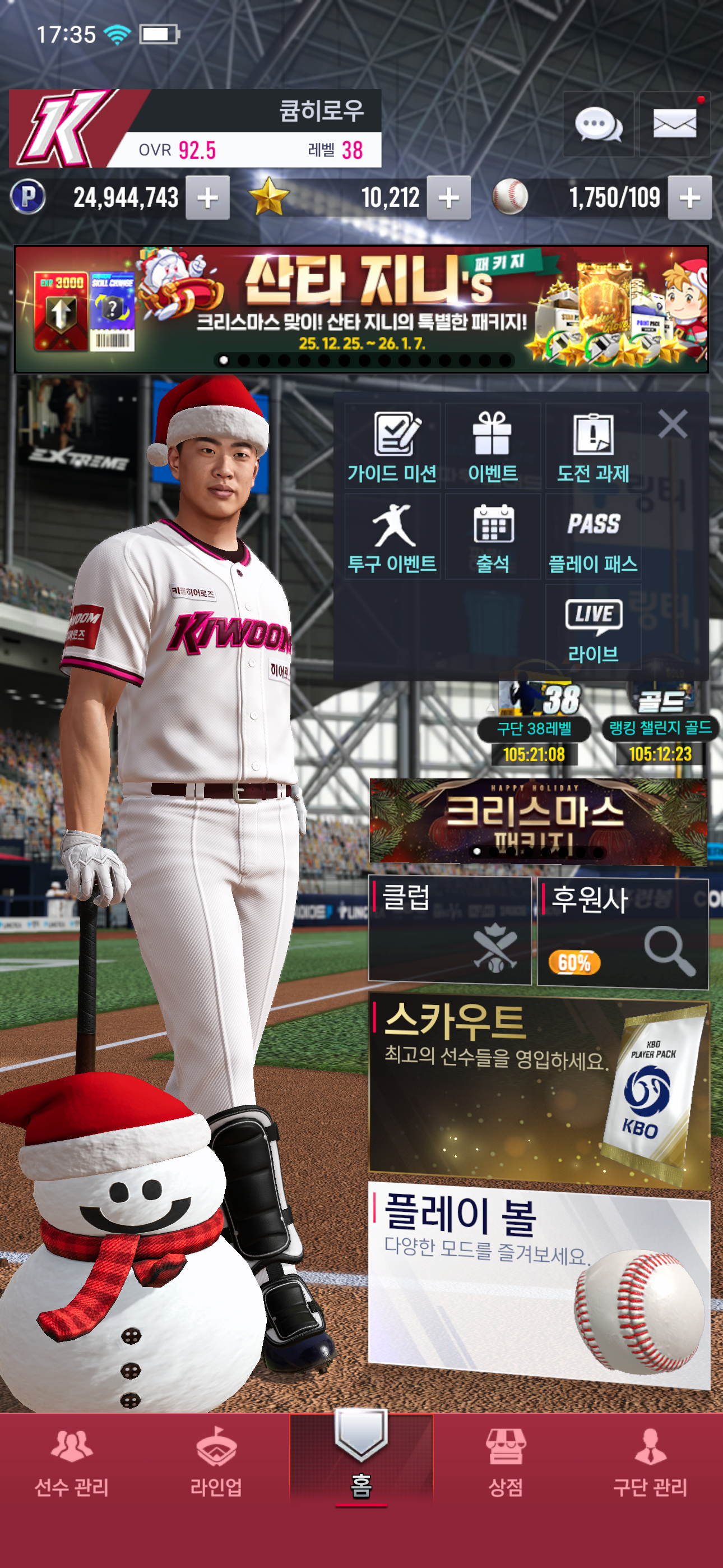This screenshot has height=1568, width=723.
Task: Open 도전 과제
Action: tap(593, 446)
